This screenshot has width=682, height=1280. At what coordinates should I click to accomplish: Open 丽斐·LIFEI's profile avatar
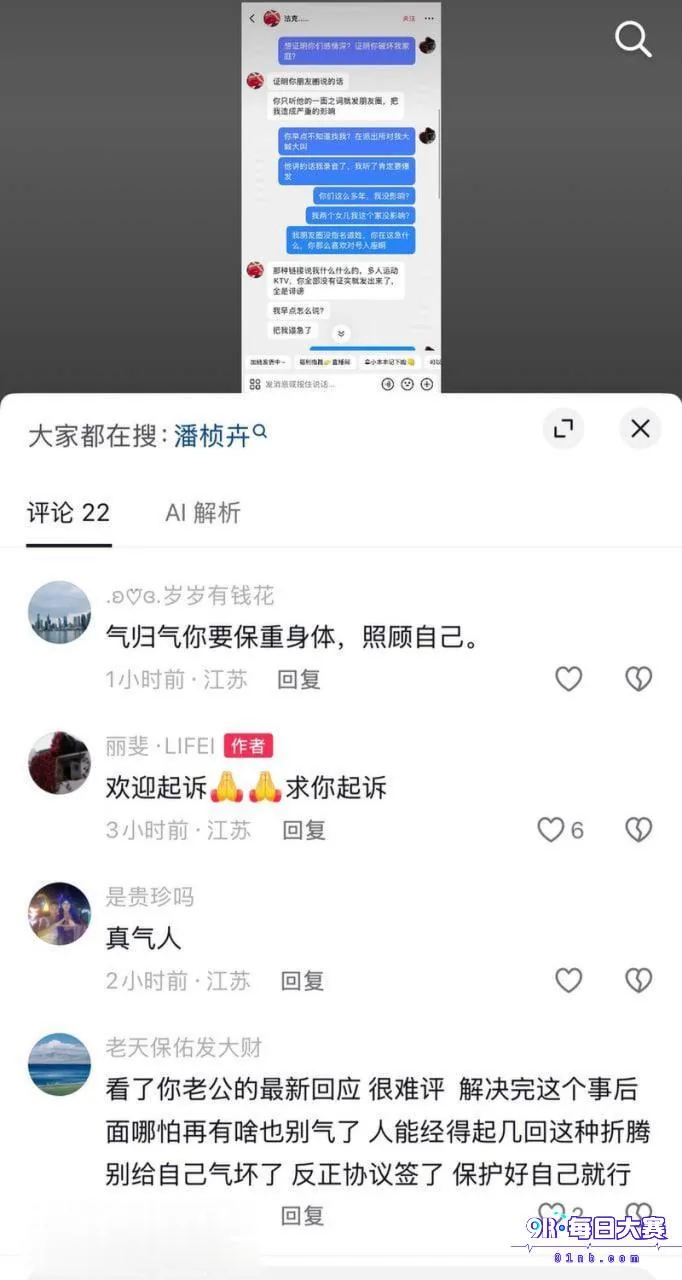[x=59, y=763]
